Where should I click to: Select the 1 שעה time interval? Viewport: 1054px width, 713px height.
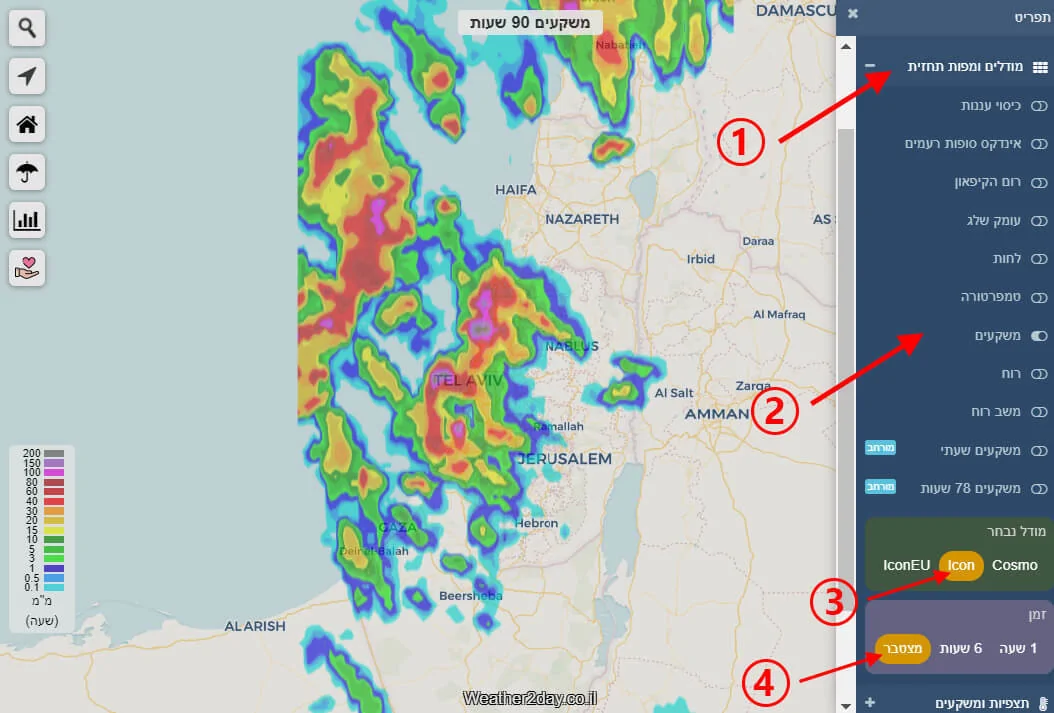coord(1019,648)
